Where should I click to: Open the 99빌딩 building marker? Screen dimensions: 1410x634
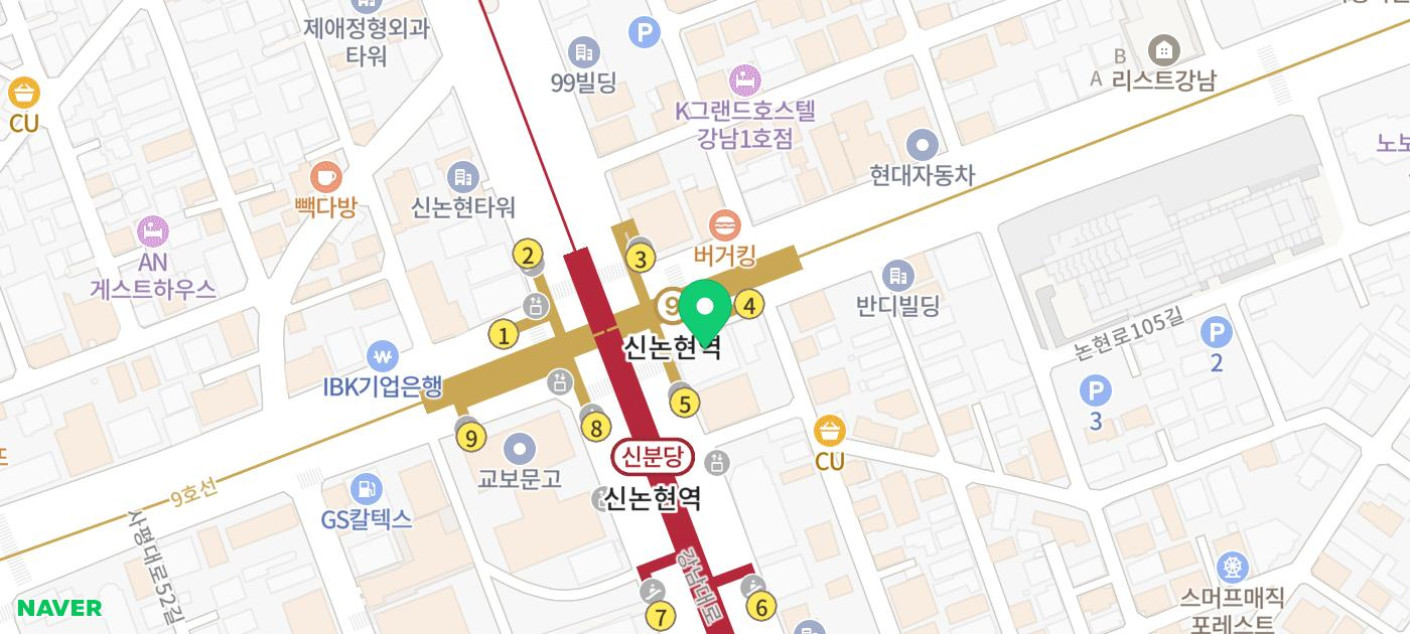click(583, 52)
